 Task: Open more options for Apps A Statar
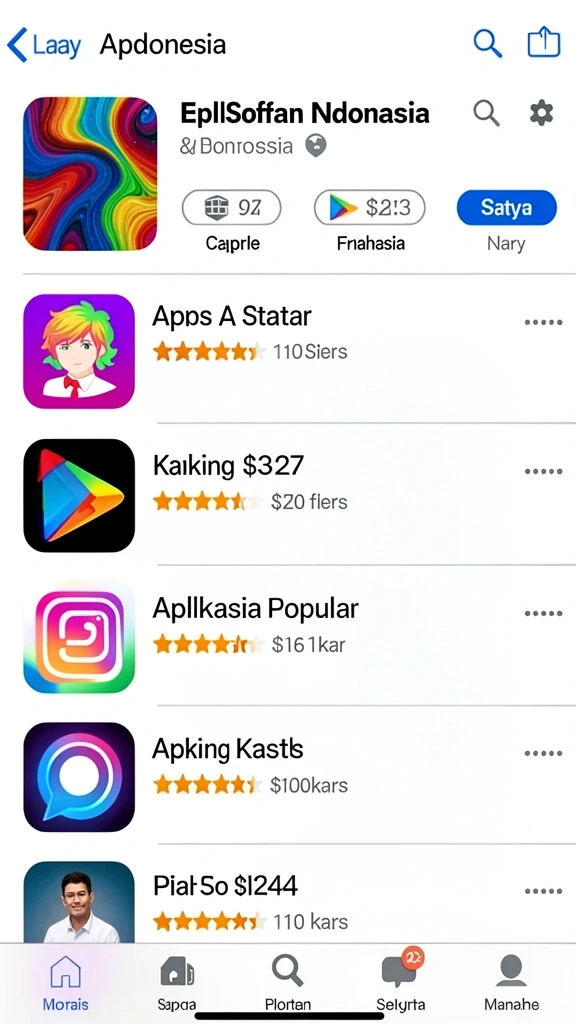543,322
